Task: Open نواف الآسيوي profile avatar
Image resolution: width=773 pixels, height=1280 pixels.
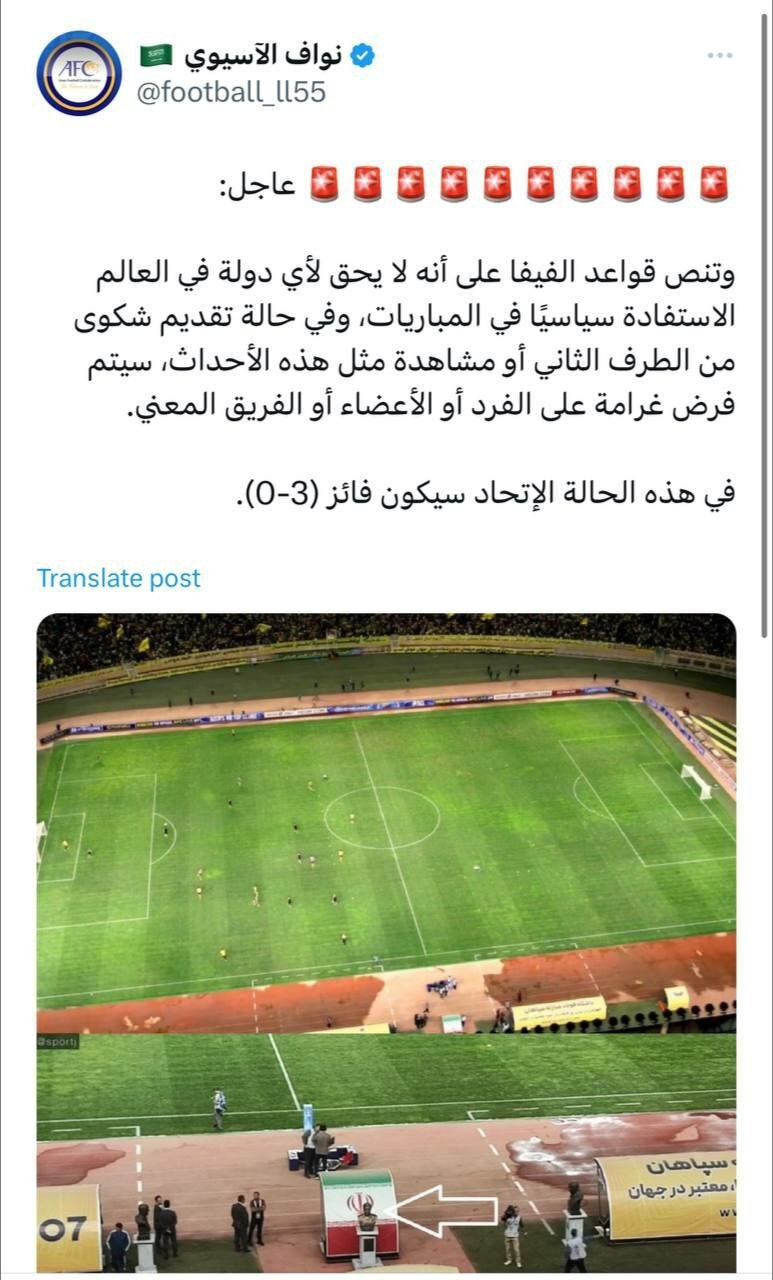Action: (79, 73)
